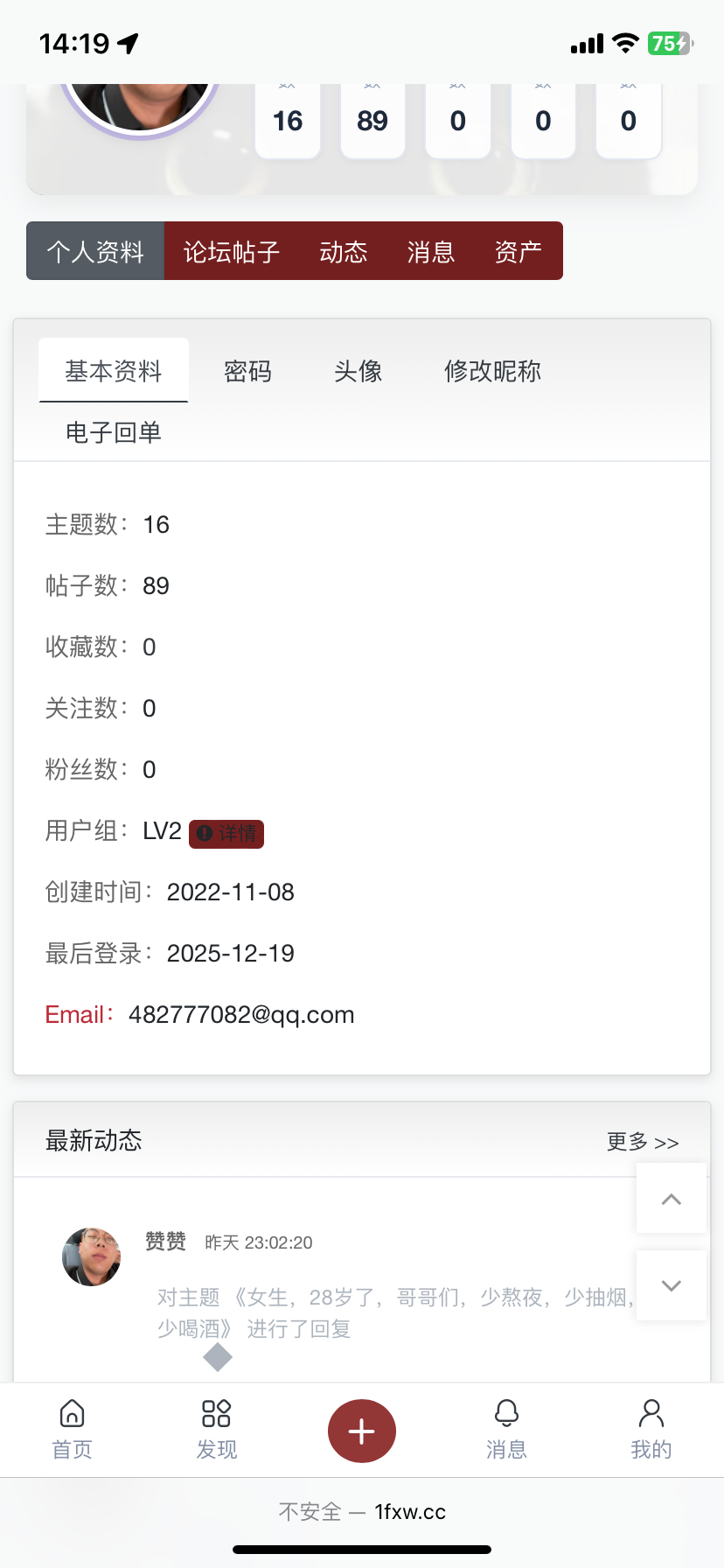Go to 首页 in bottom navigation
This screenshot has width=724, height=1568.
pos(72,1429)
